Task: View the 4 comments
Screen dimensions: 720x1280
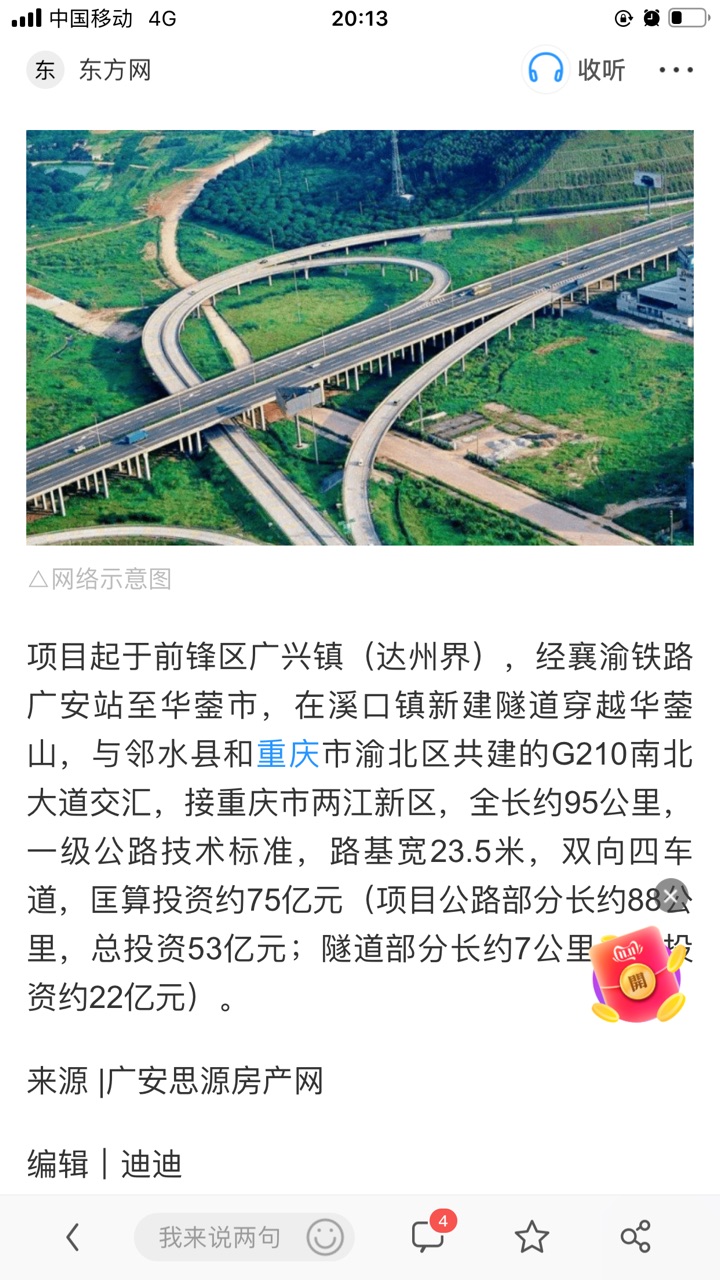Action: pyautogui.click(x=430, y=1236)
